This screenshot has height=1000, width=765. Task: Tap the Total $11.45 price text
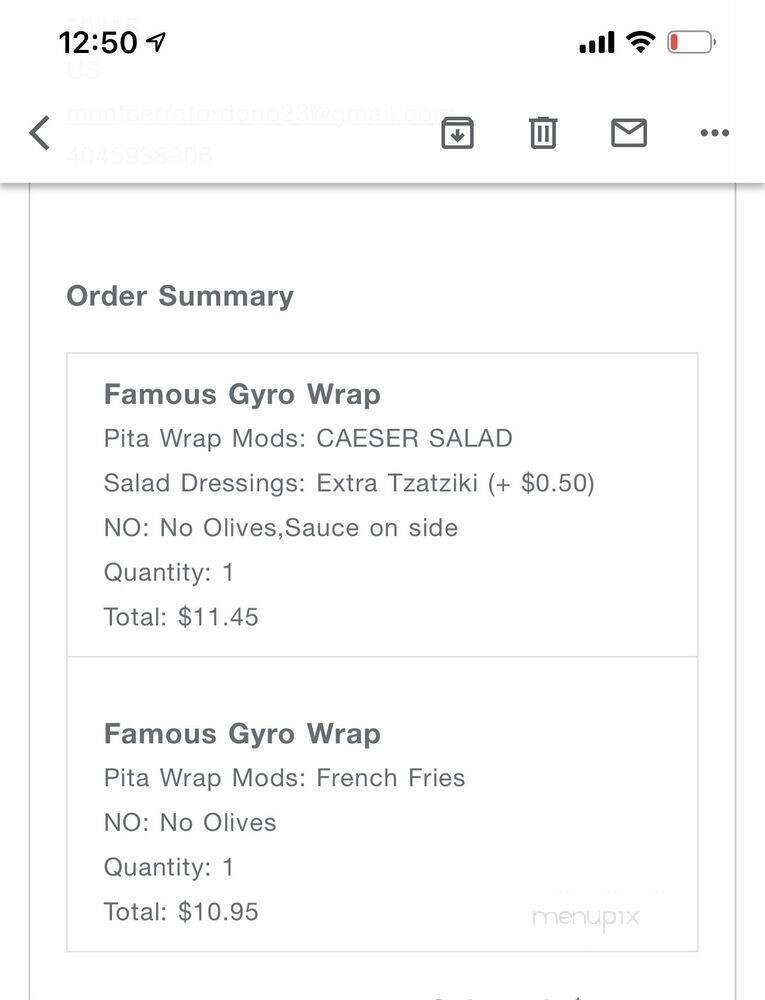click(180, 617)
